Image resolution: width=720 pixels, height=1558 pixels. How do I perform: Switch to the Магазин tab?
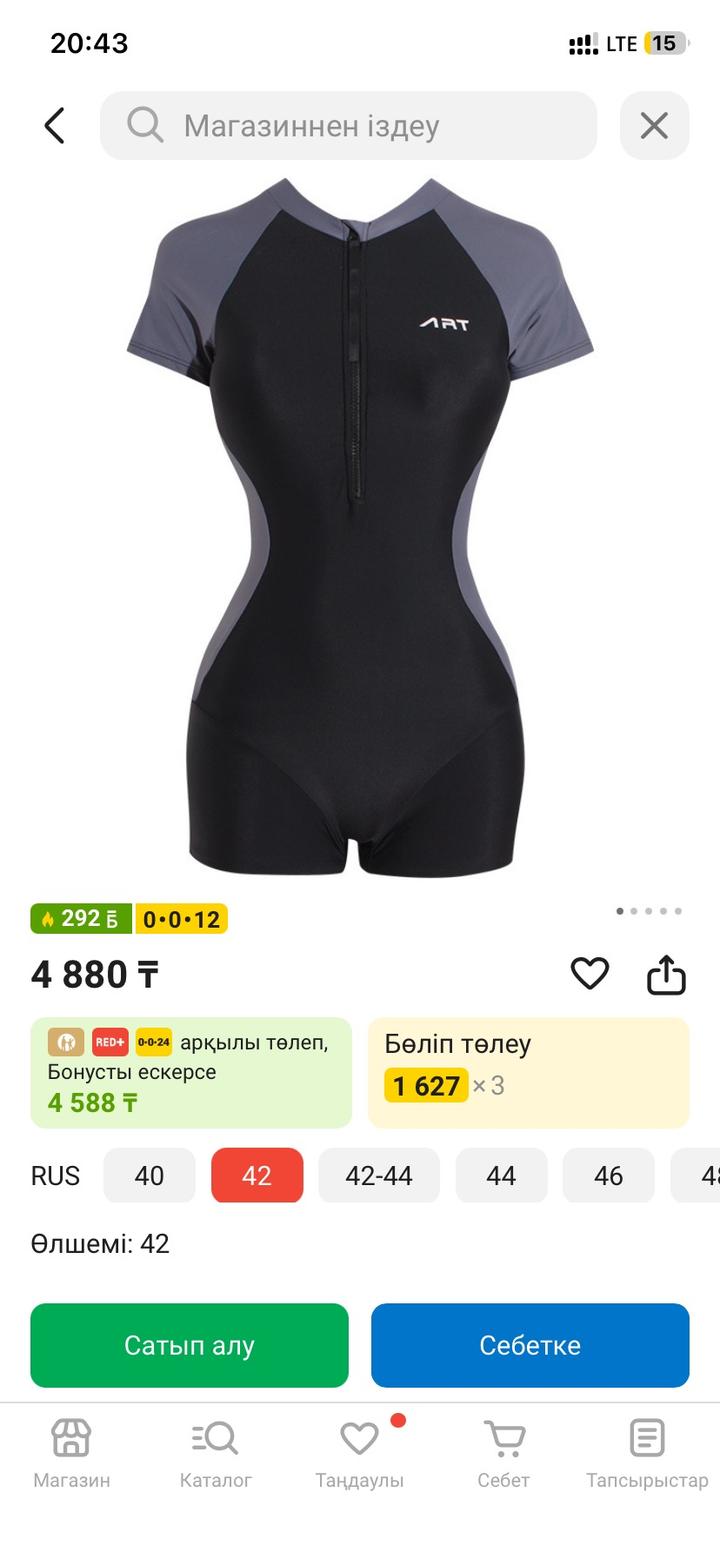coord(71,1453)
